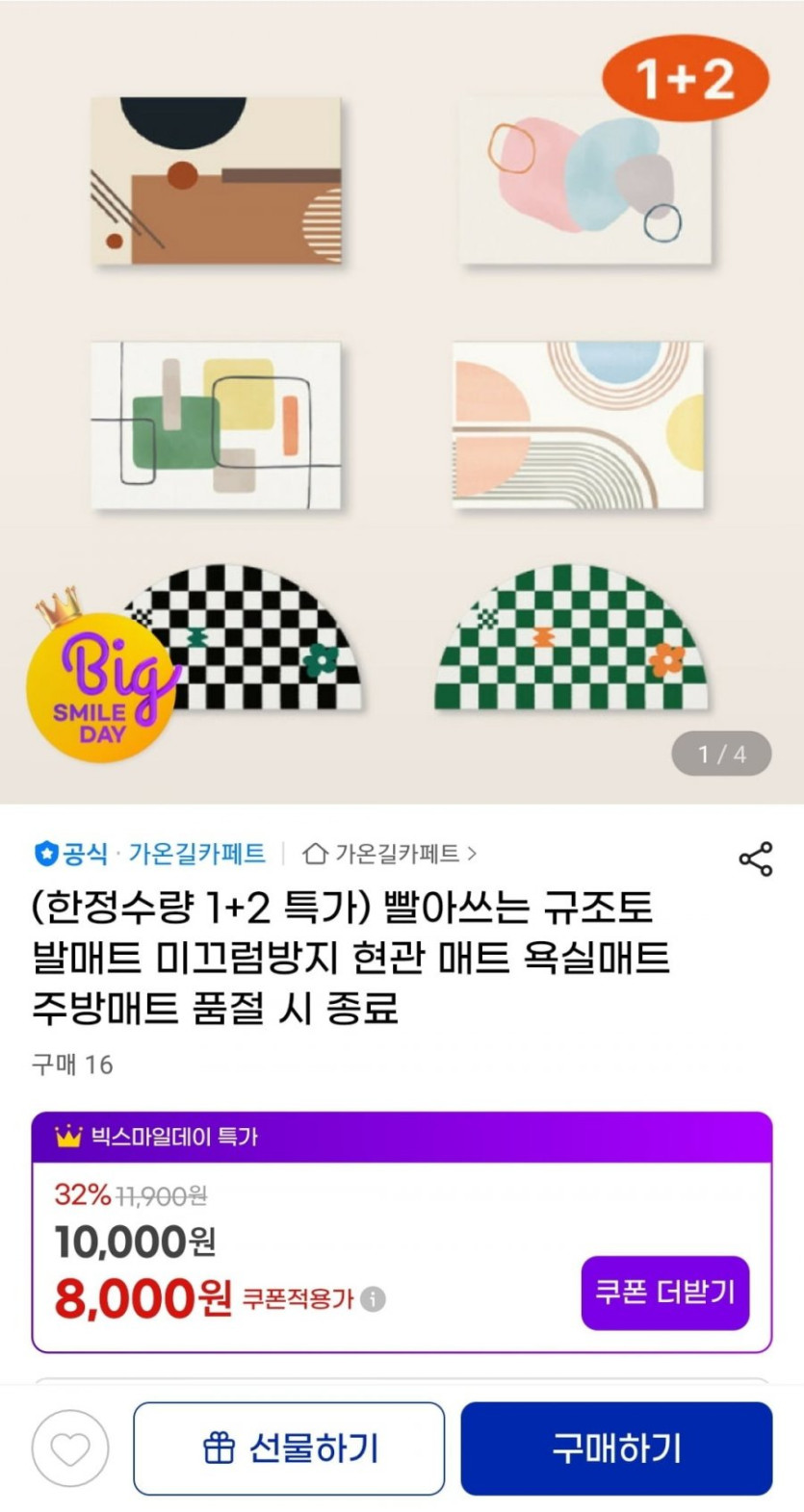This screenshot has width=804, height=1512.
Task: Open the 공식 가온길카페트 brand link
Action: pyautogui.click(x=149, y=854)
